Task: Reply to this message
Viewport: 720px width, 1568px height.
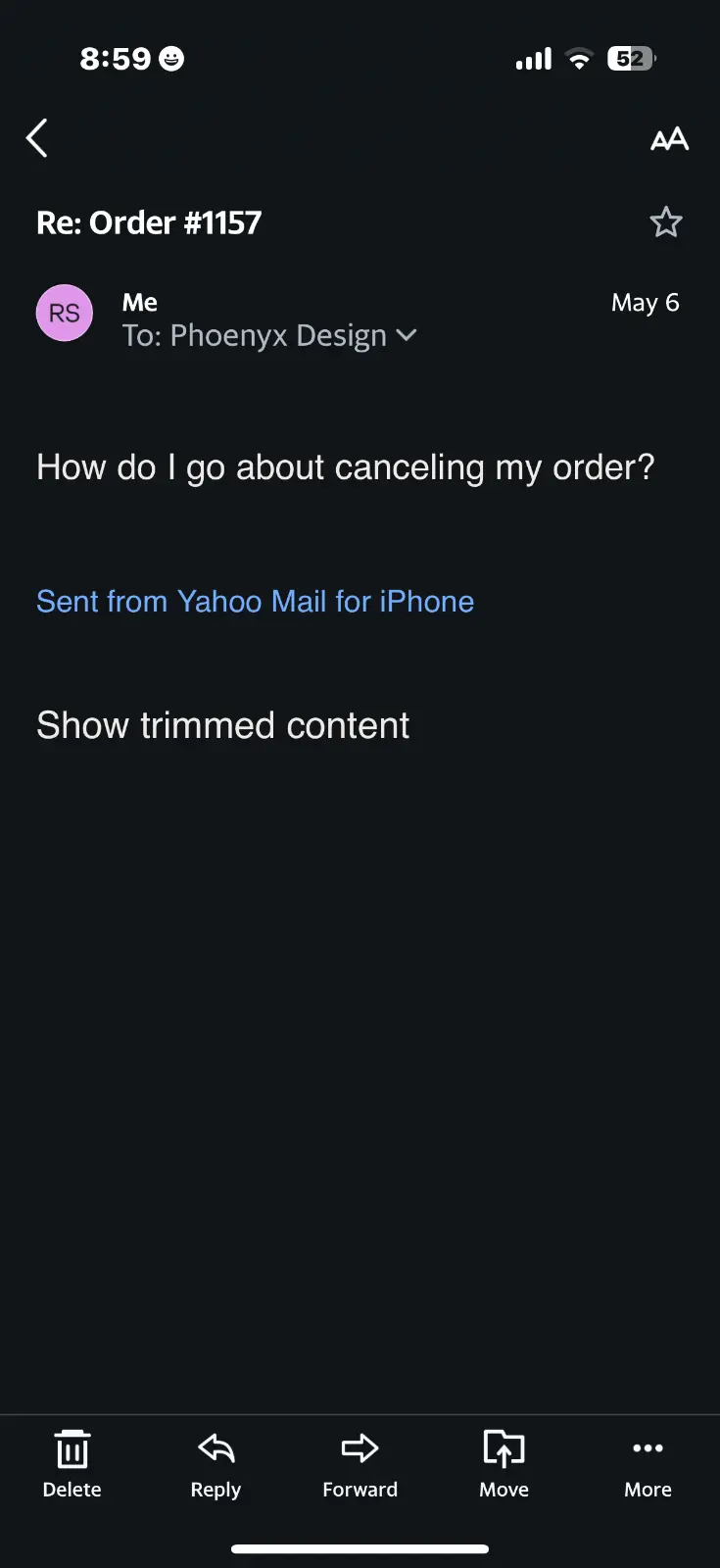Action: pyautogui.click(x=216, y=1464)
